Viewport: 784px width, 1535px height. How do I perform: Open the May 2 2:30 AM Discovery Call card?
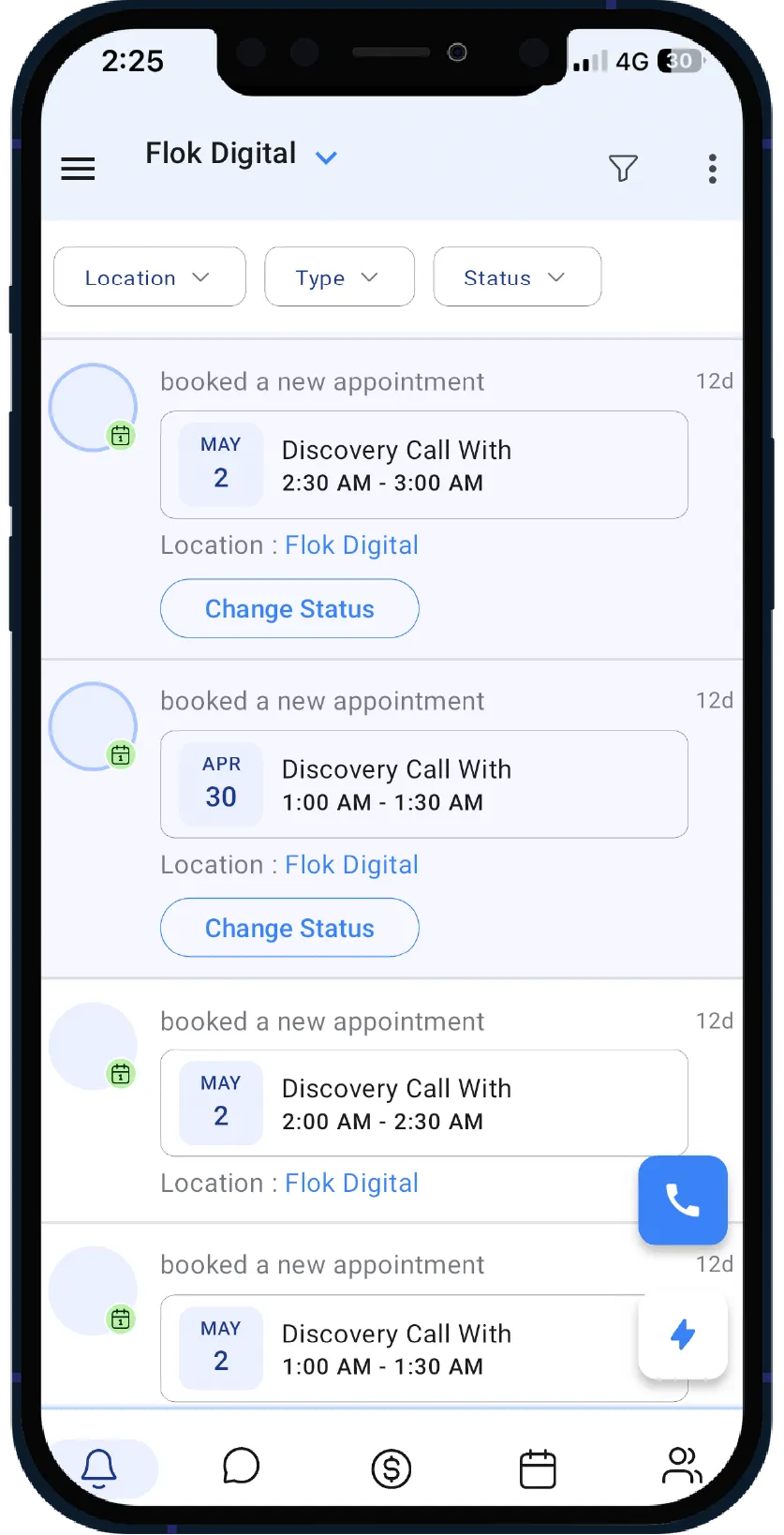pyautogui.click(x=423, y=466)
